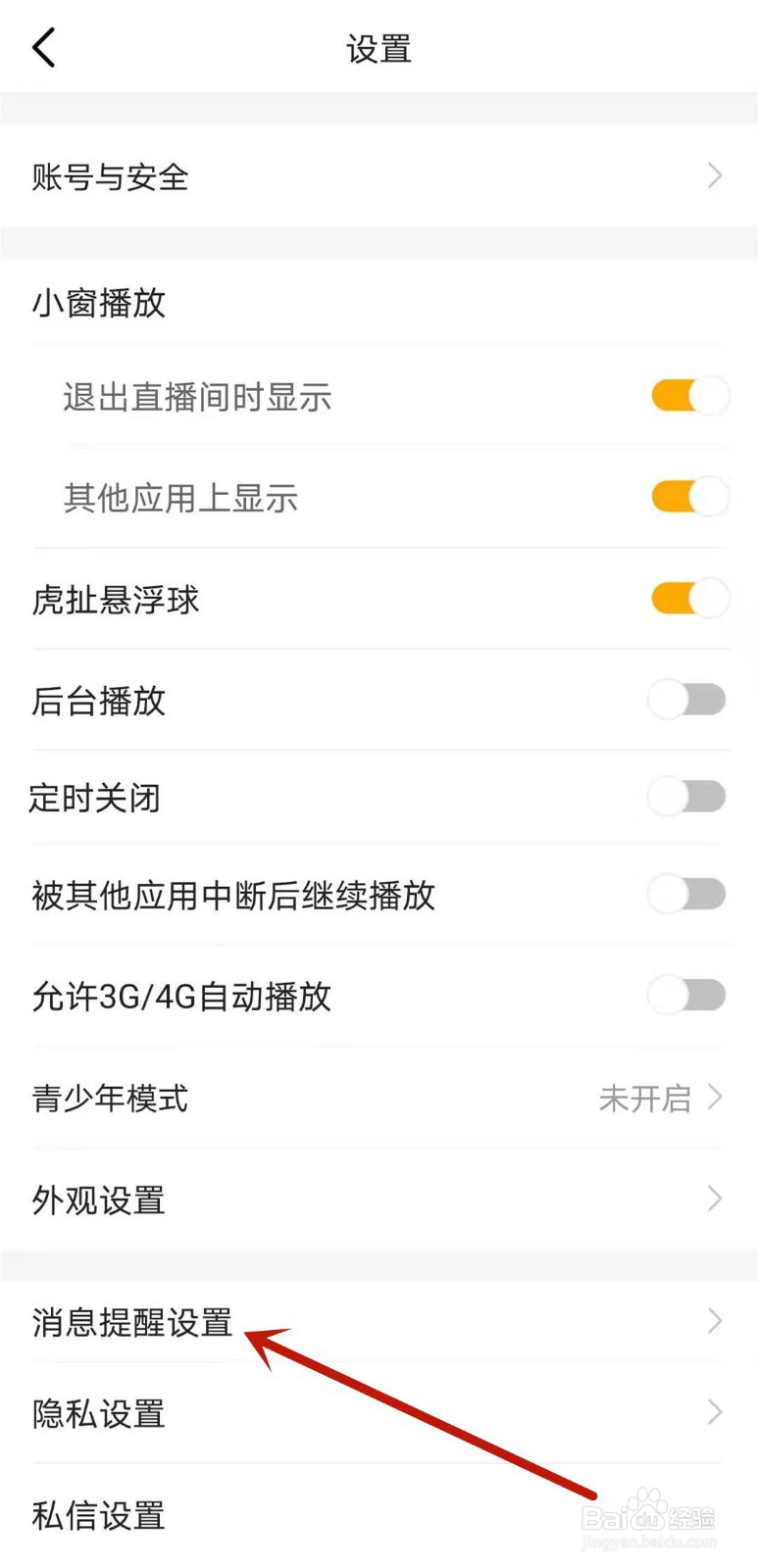The image size is (758, 1568).
Task: Open 消息提醒设置
Action: [379, 1322]
